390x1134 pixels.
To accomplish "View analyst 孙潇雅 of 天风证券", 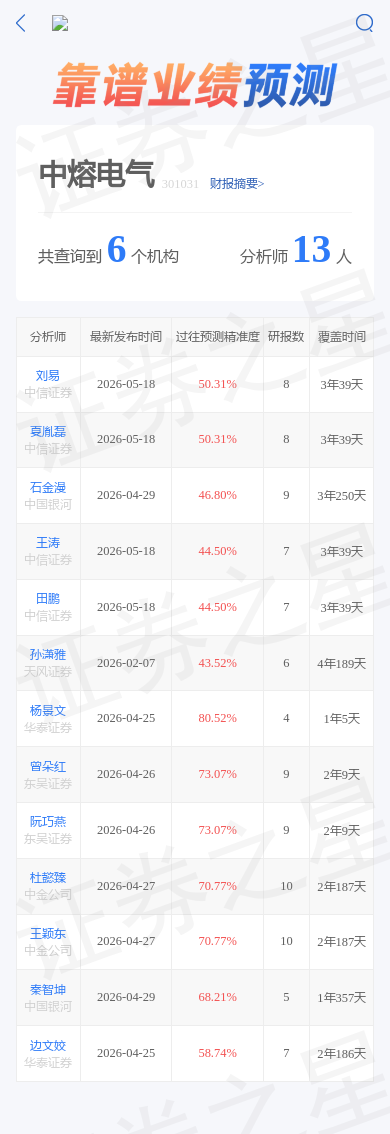I will (x=48, y=654).
